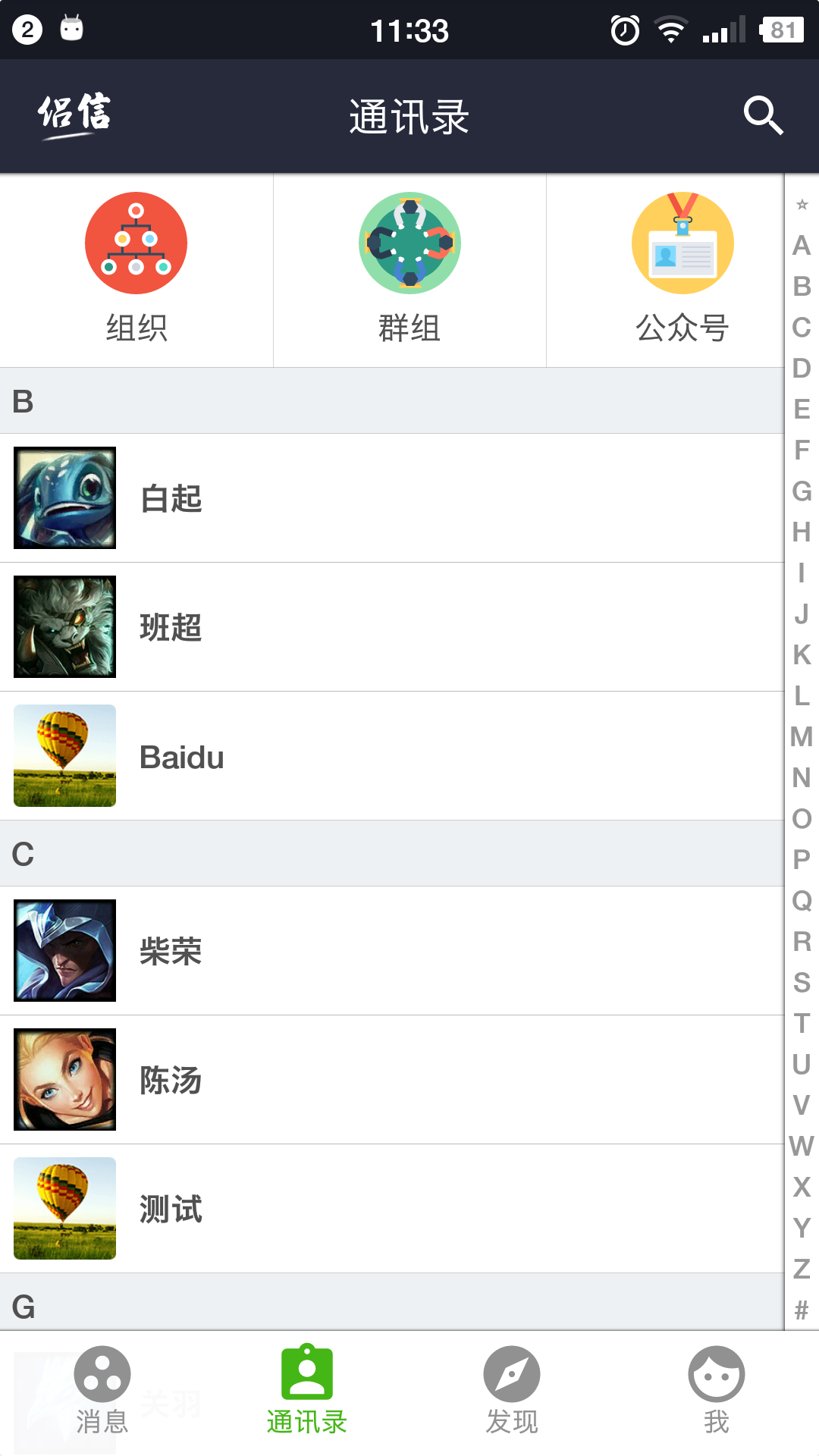
Task: Switch to the 发现 discover tab
Action: click(512, 1392)
